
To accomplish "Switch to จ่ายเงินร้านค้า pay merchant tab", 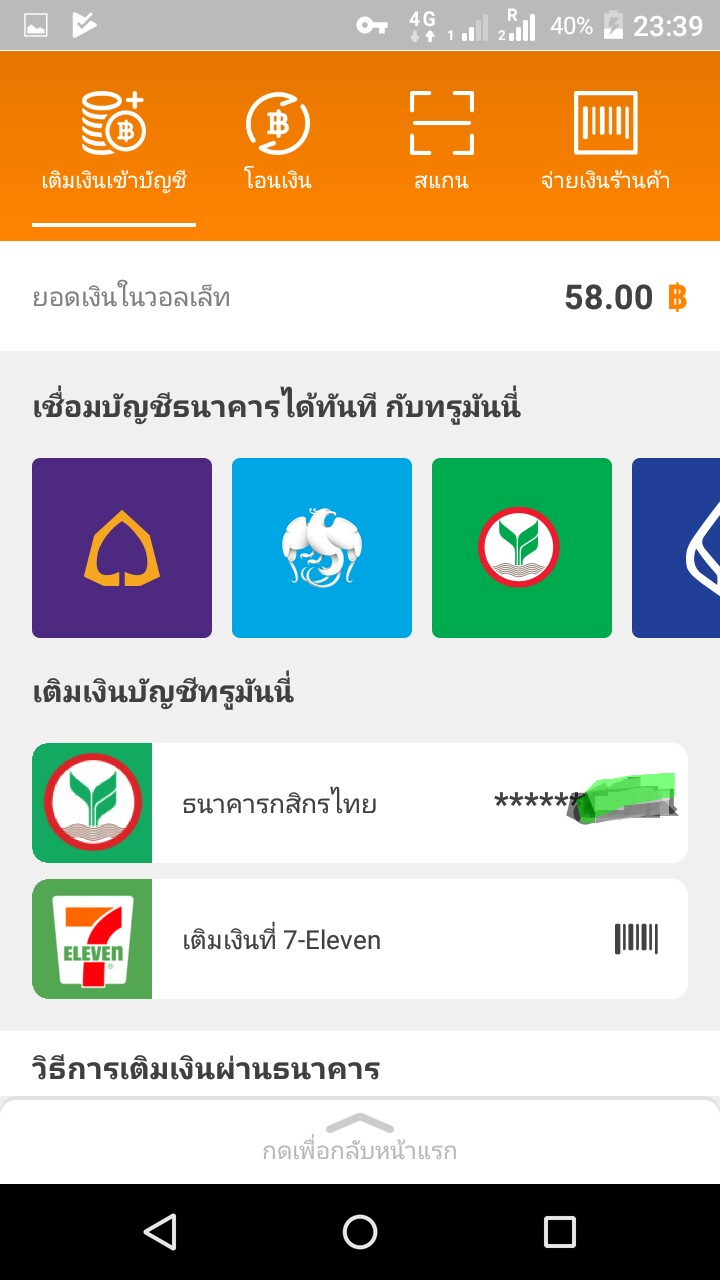I will point(605,142).
